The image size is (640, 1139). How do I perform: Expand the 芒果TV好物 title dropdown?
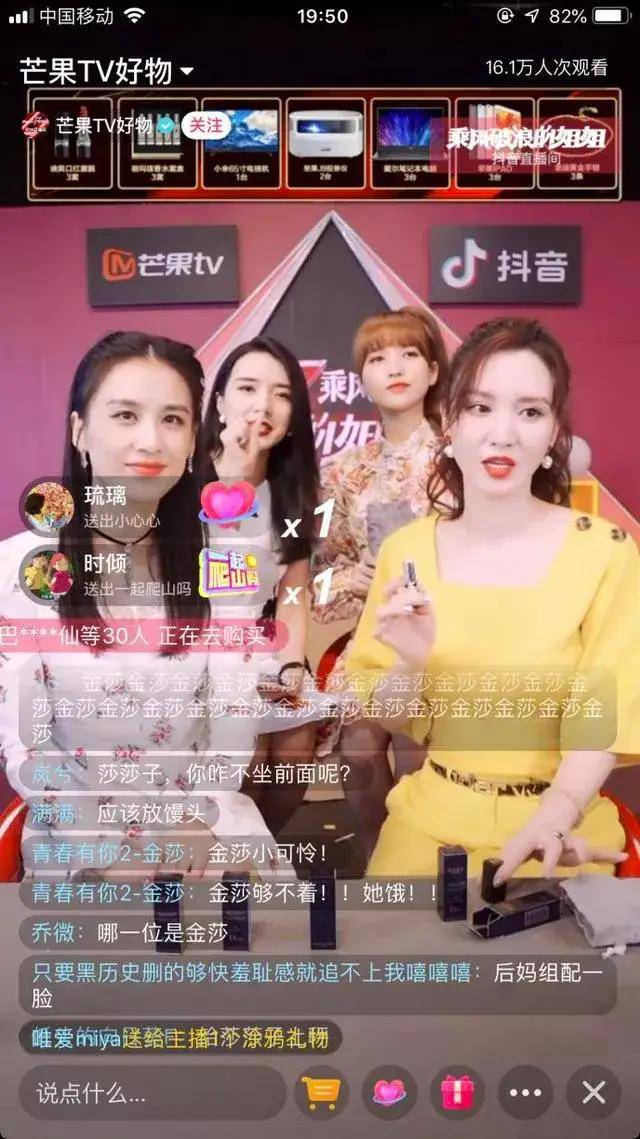186,72
